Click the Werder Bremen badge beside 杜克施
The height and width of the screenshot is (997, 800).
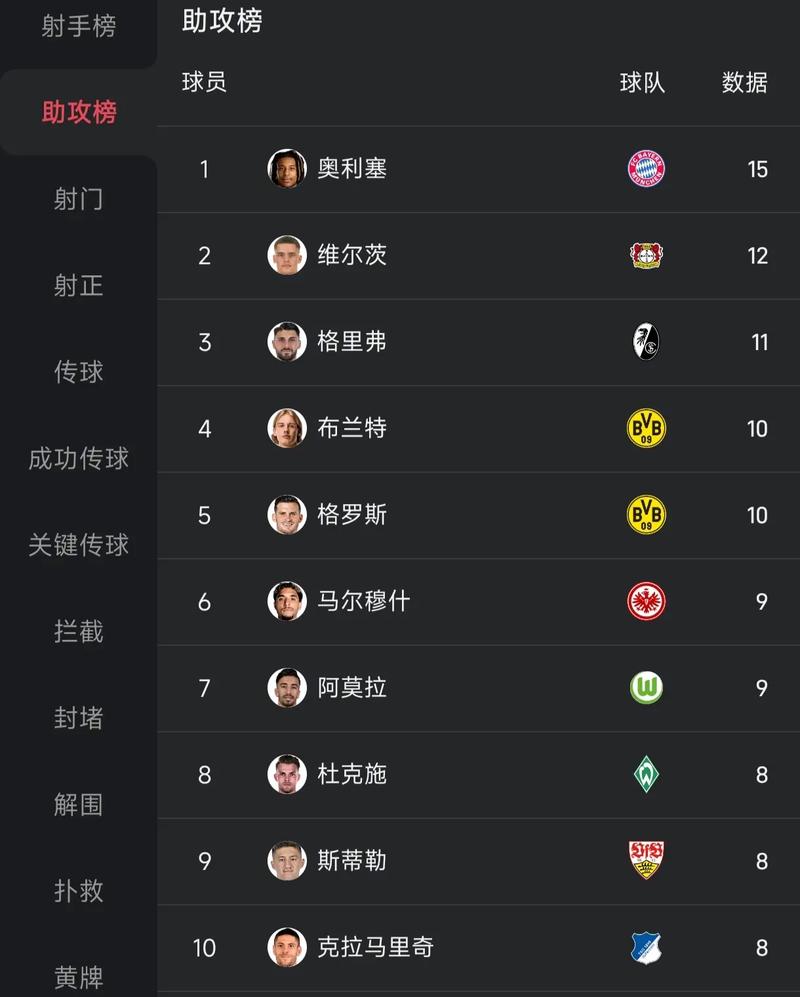[645, 775]
